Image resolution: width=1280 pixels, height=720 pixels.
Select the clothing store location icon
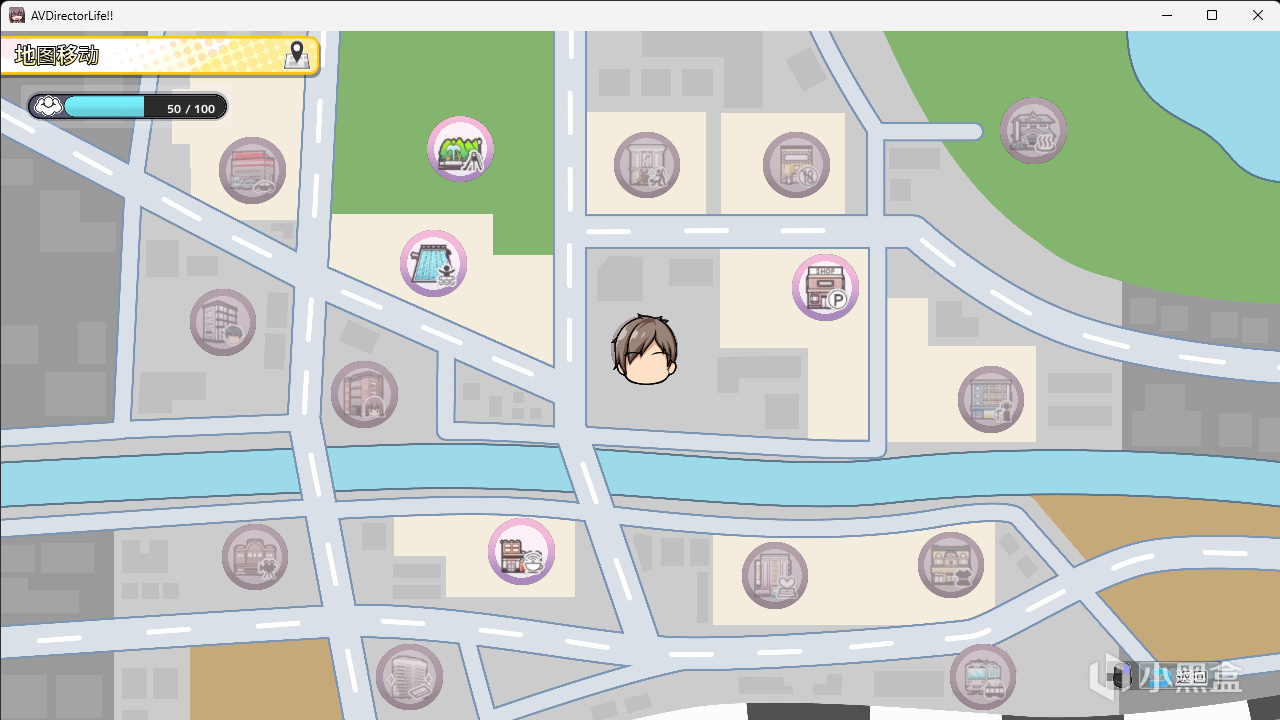pos(950,565)
